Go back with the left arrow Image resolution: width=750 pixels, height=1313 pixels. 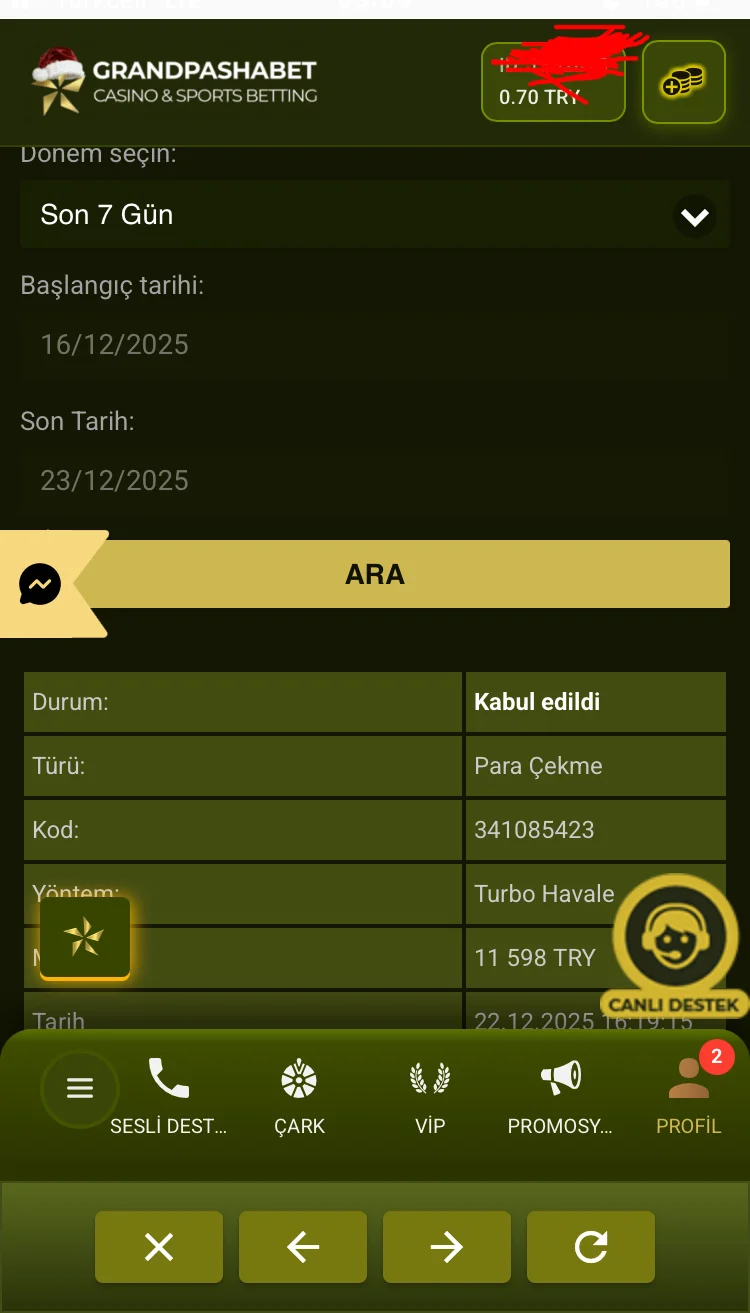pyautogui.click(x=303, y=1247)
